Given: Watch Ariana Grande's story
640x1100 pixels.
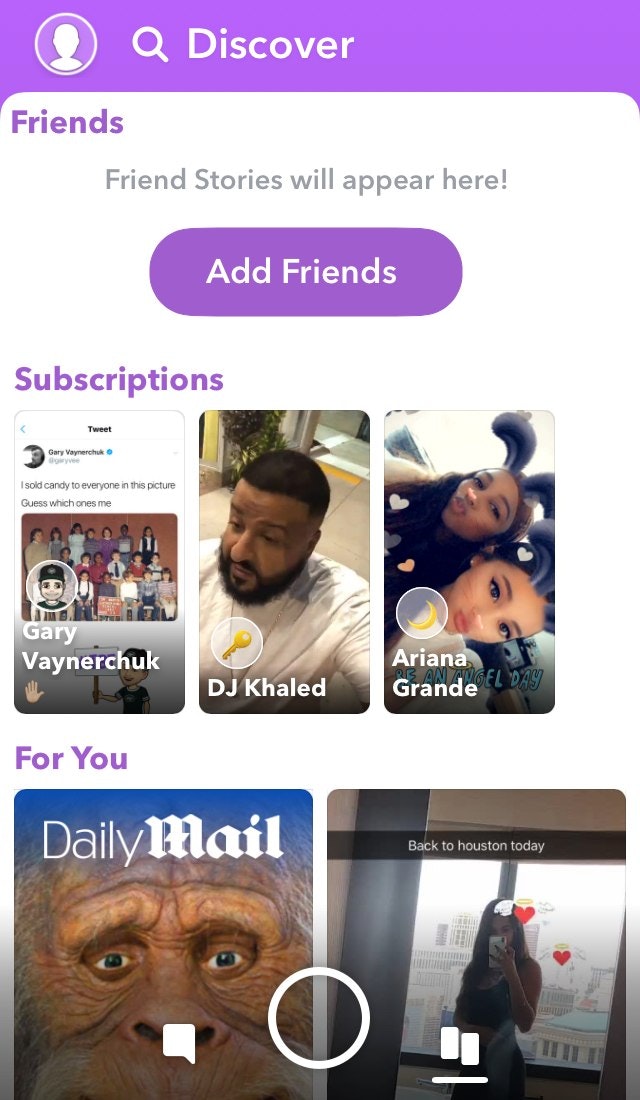Looking at the screenshot, I should click(469, 561).
